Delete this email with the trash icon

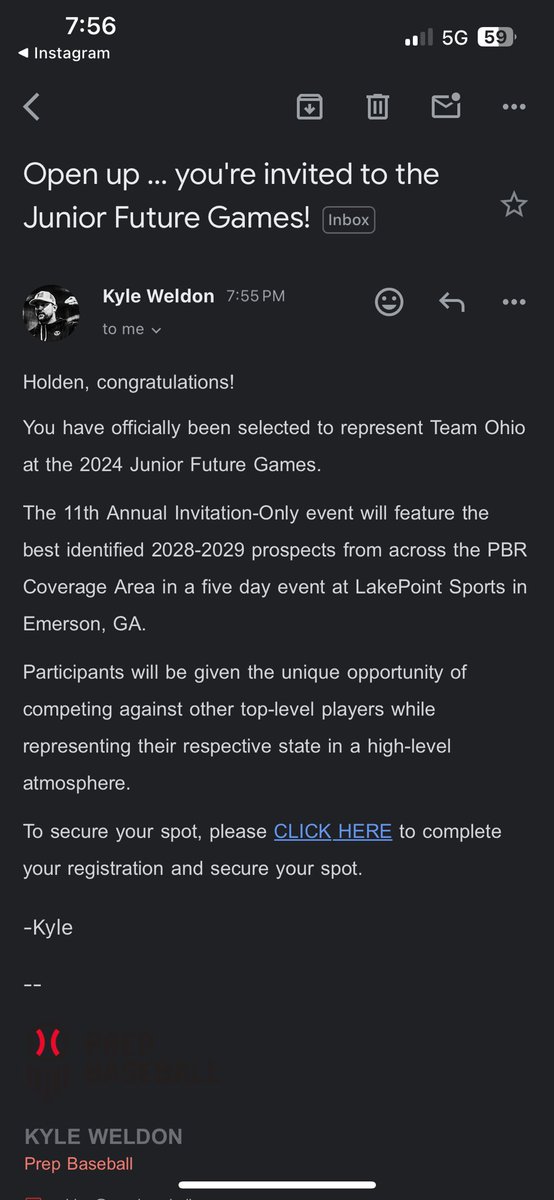click(x=377, y=107)
